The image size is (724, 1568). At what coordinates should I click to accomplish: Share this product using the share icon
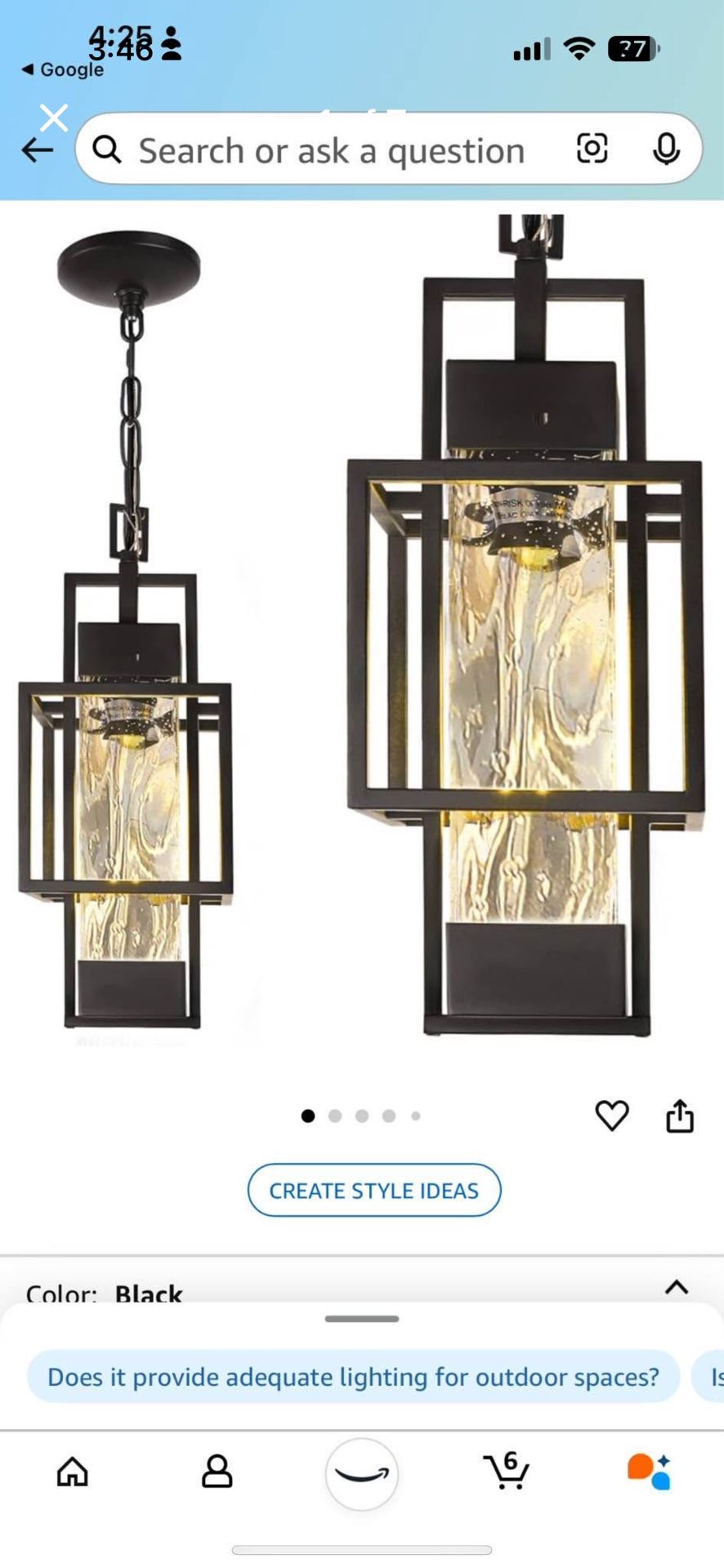click(x=681, y=1116)
